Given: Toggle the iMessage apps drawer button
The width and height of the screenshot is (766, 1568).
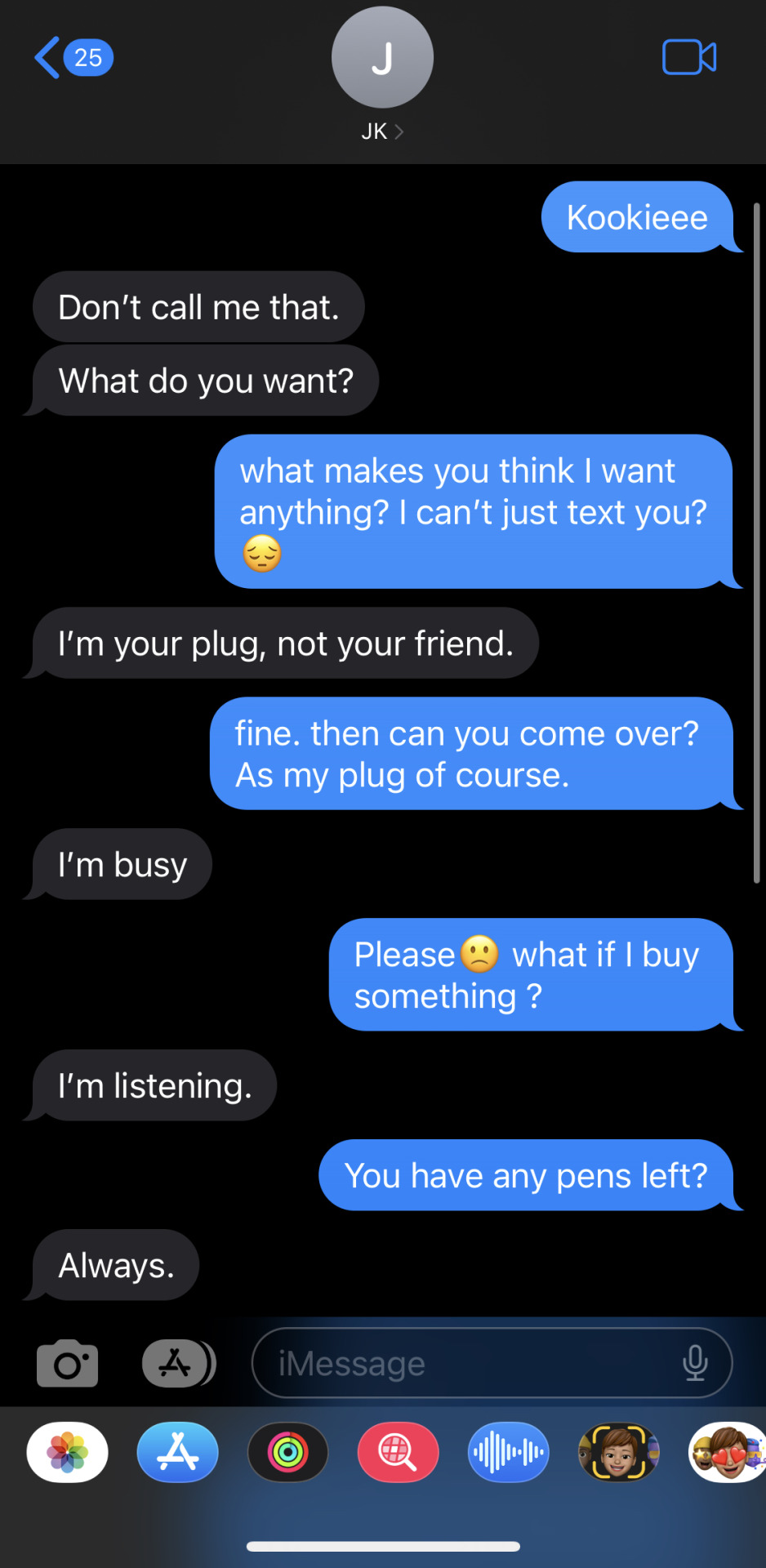Looking at the screenshot, I should coord(177,1363).
